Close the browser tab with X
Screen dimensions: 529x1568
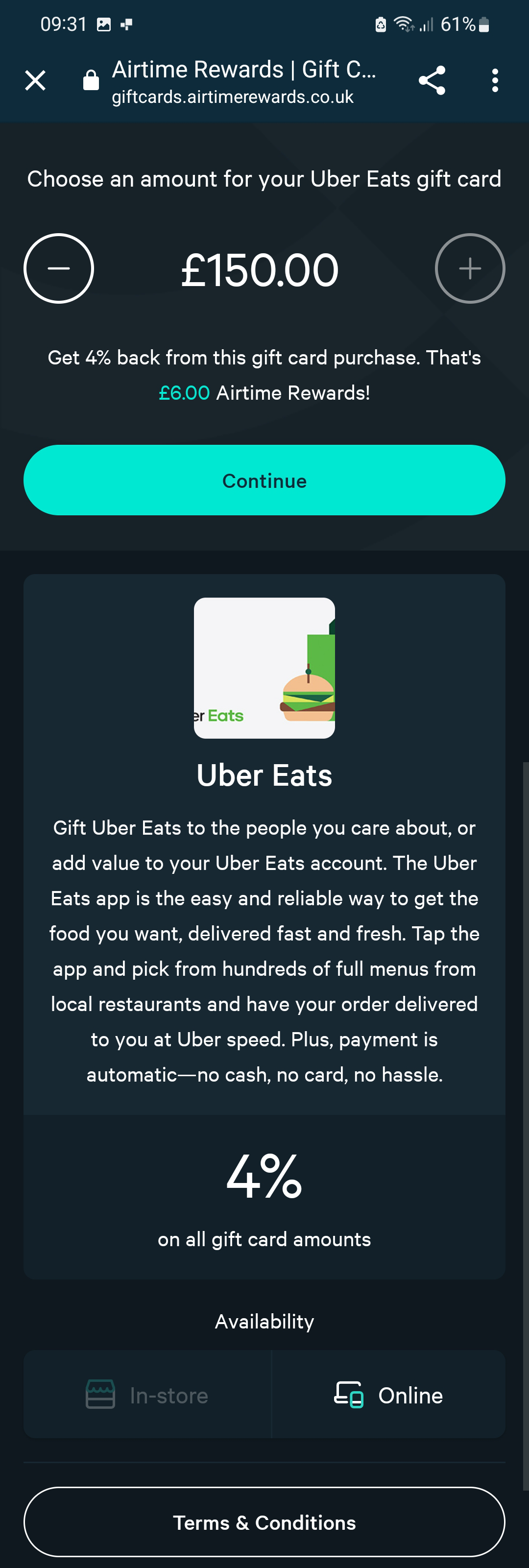click(35, 80)
